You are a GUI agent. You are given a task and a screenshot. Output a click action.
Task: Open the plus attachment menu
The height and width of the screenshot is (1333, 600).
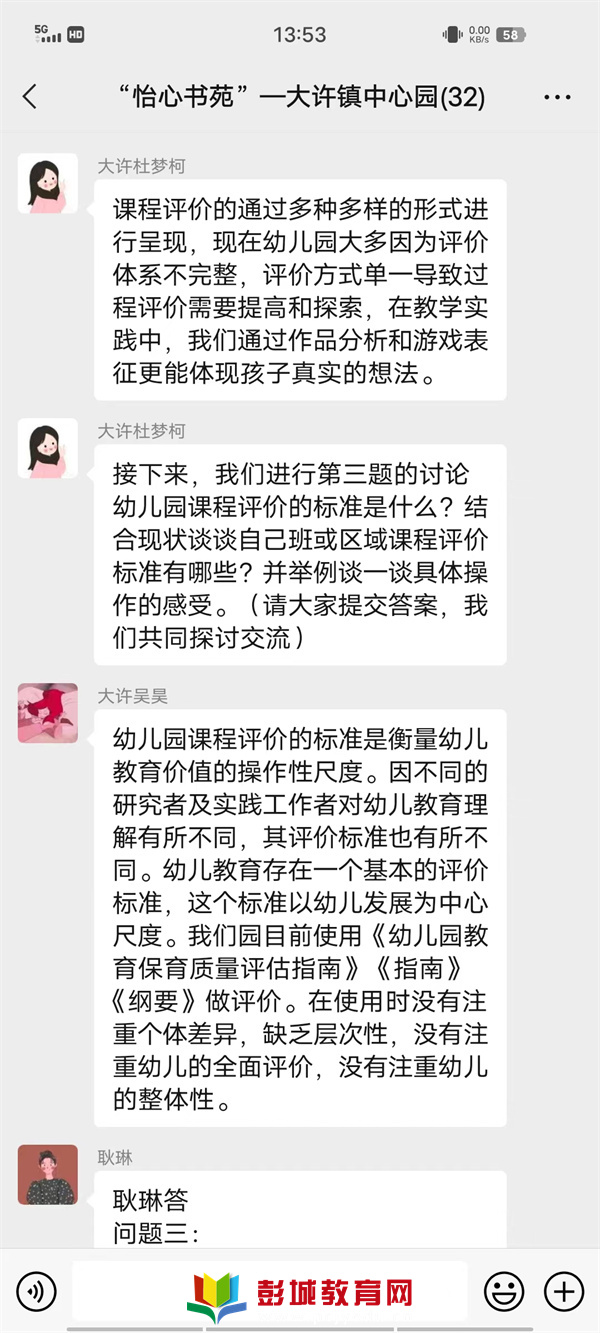(x=564, y=1291)
